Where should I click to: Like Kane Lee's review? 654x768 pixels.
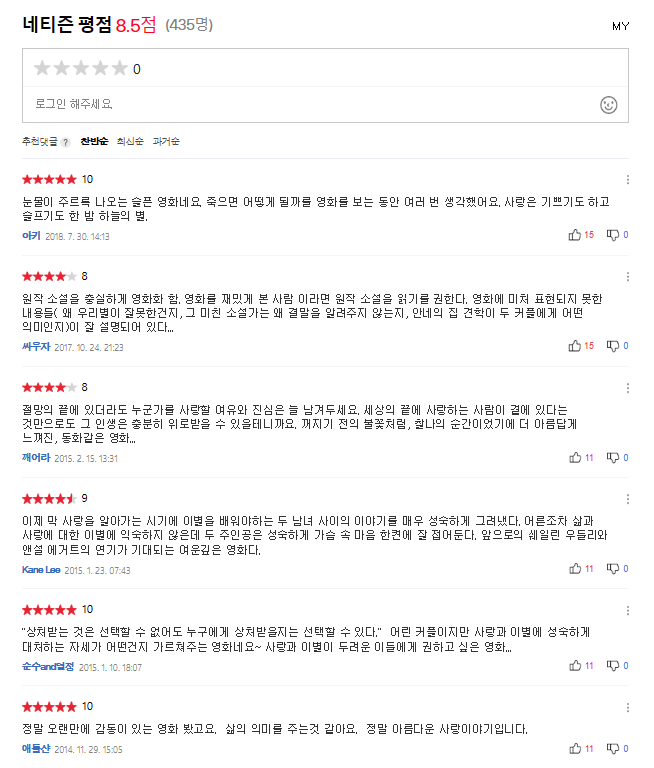click(x=581, y=569)
